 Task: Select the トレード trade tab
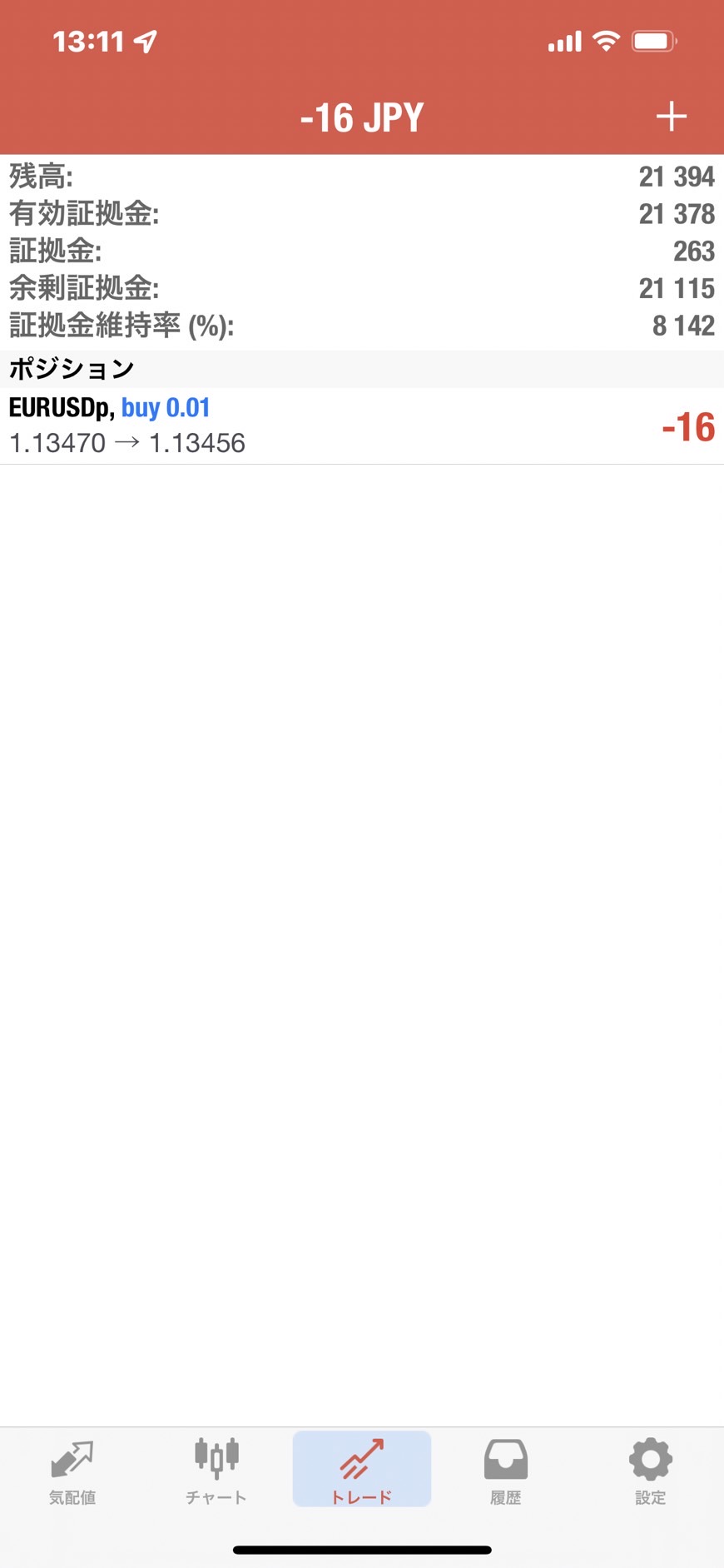pyautogui.click(x=362, y=1470)
